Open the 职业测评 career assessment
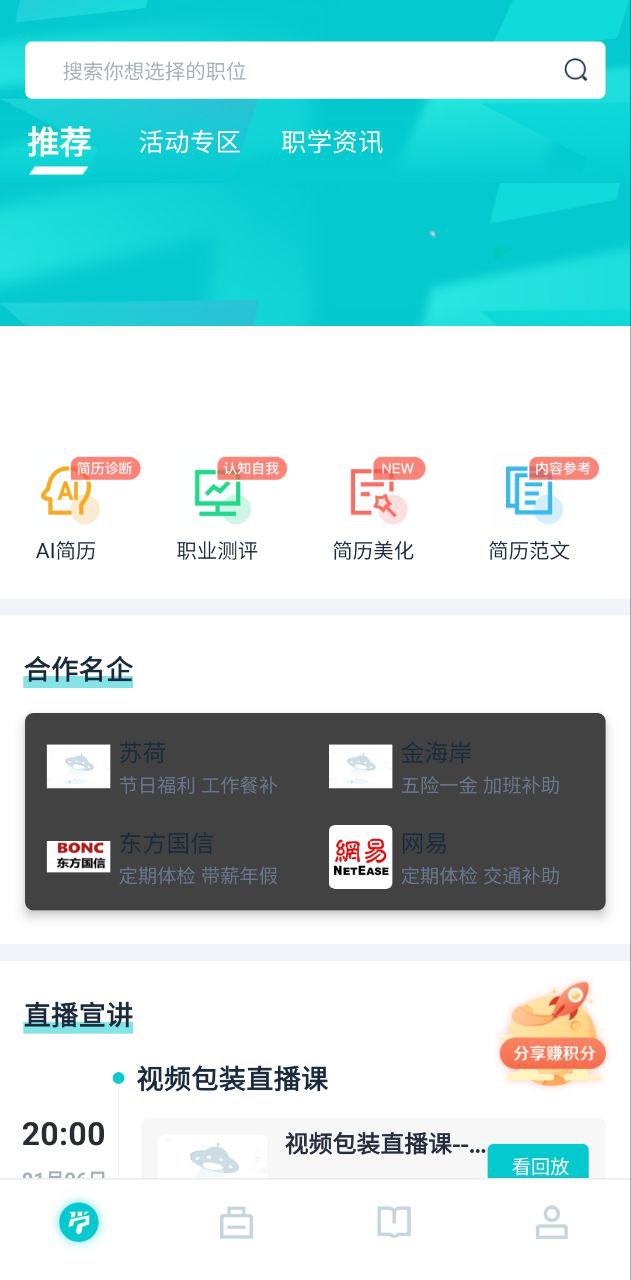This screenshot has height=1280, width=631. click(218, 510)
